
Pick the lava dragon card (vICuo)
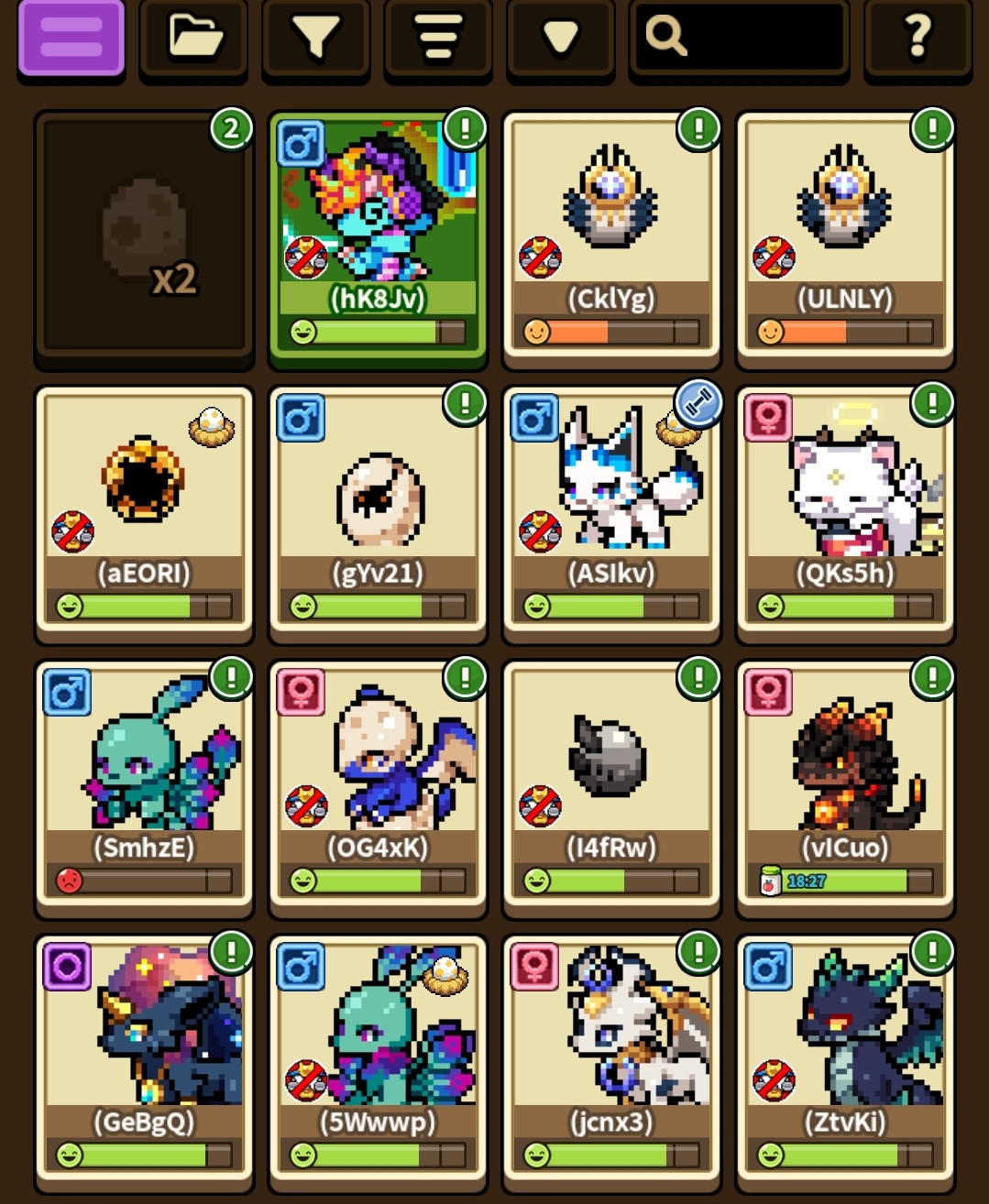(845, 788)
